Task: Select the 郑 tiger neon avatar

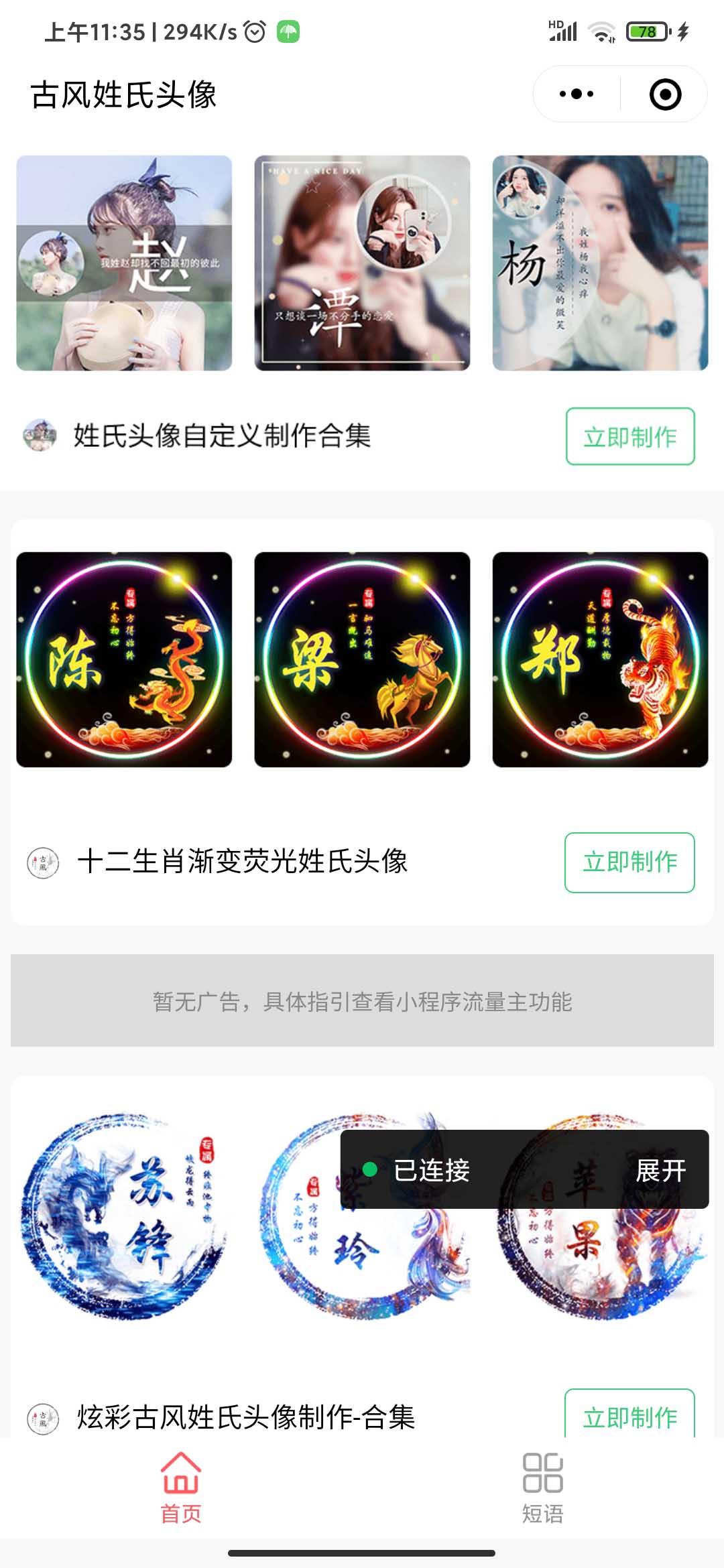Action: 600,659
